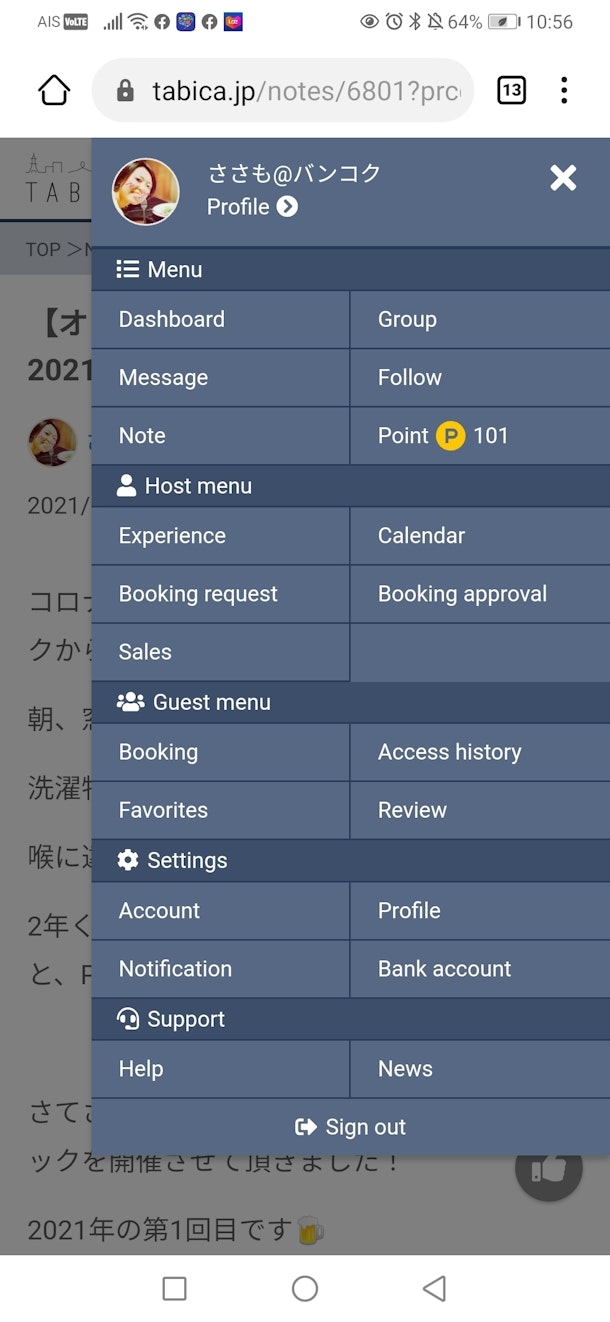Close the side menu with X
The width and height of the screenshot is (610, 1322).
point(563,178)
